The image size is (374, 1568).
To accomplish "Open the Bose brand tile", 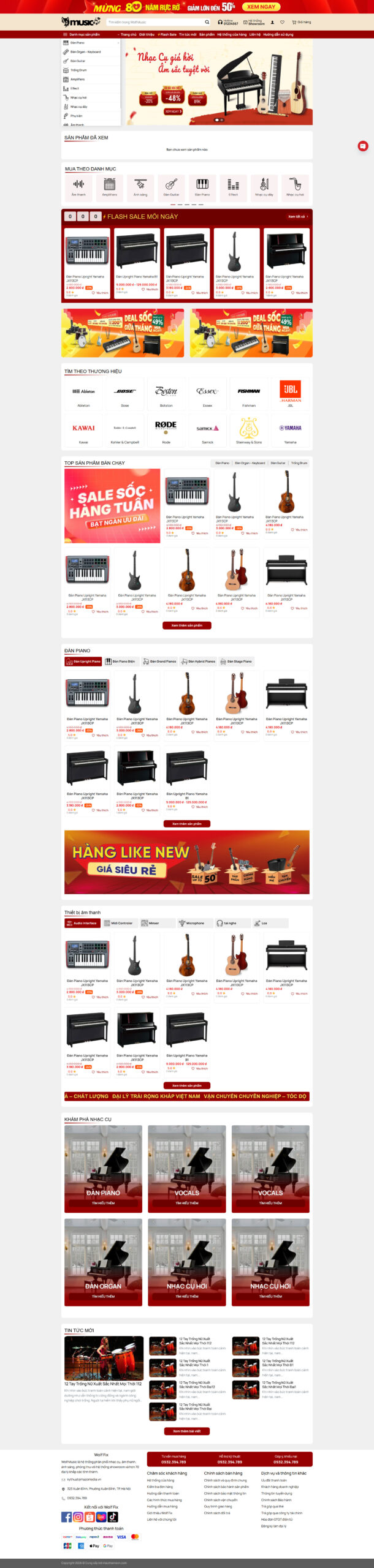I will coord(125,394).
